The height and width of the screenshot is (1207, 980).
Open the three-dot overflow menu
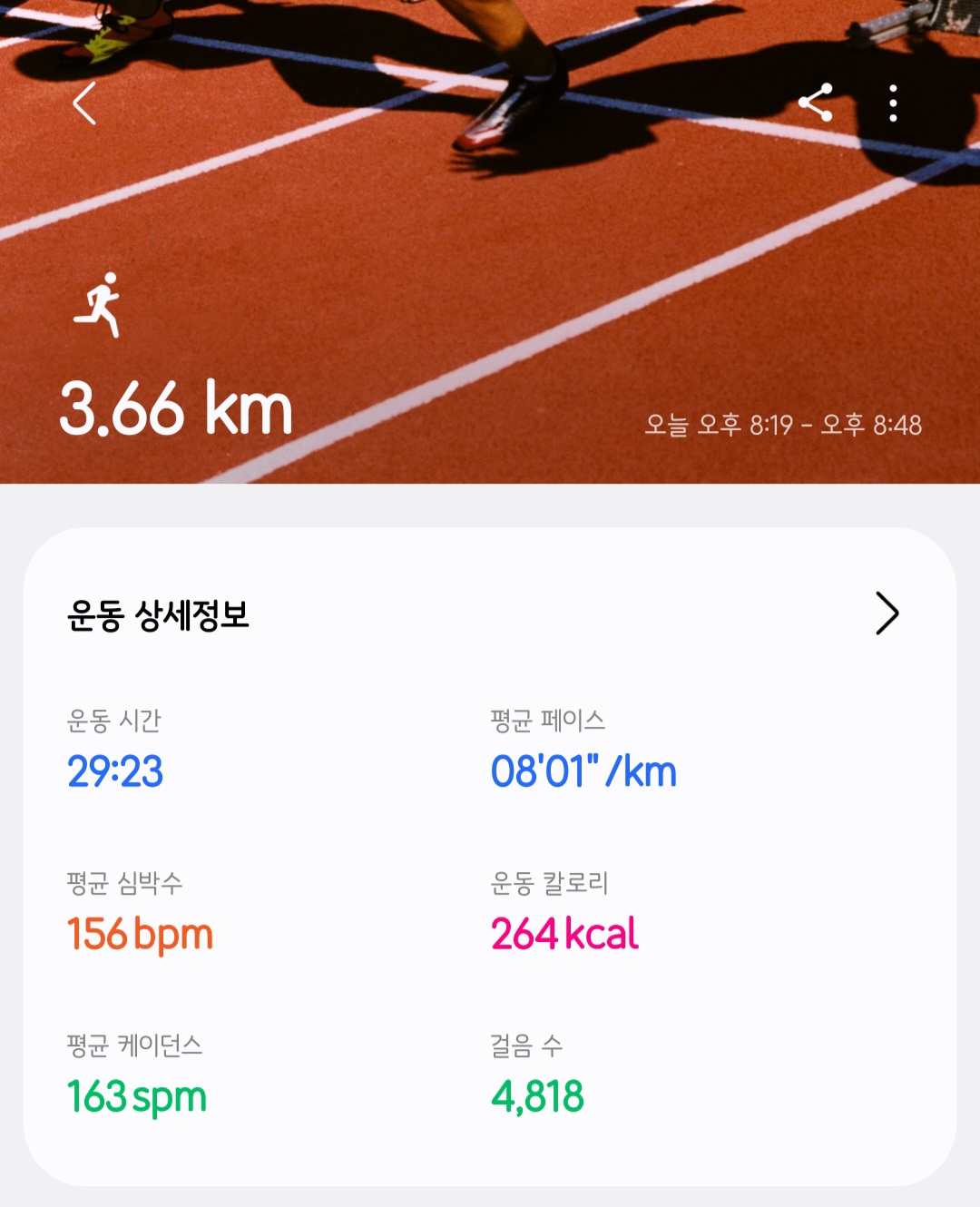tap(893, 103)
